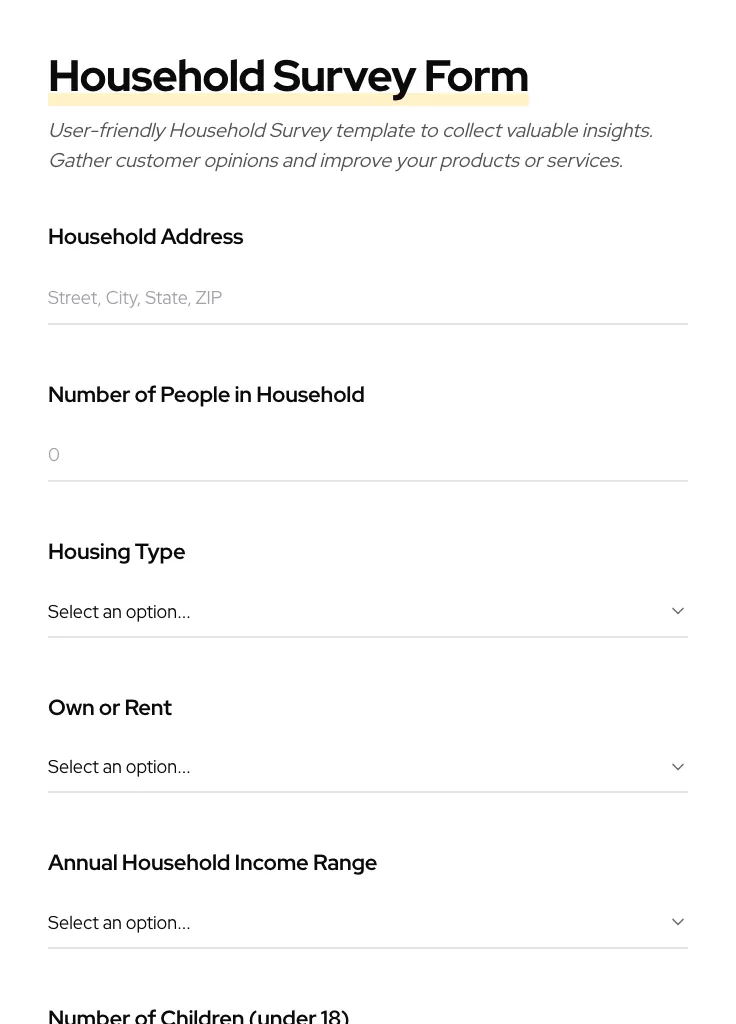Click the Household Address input field

368,298
